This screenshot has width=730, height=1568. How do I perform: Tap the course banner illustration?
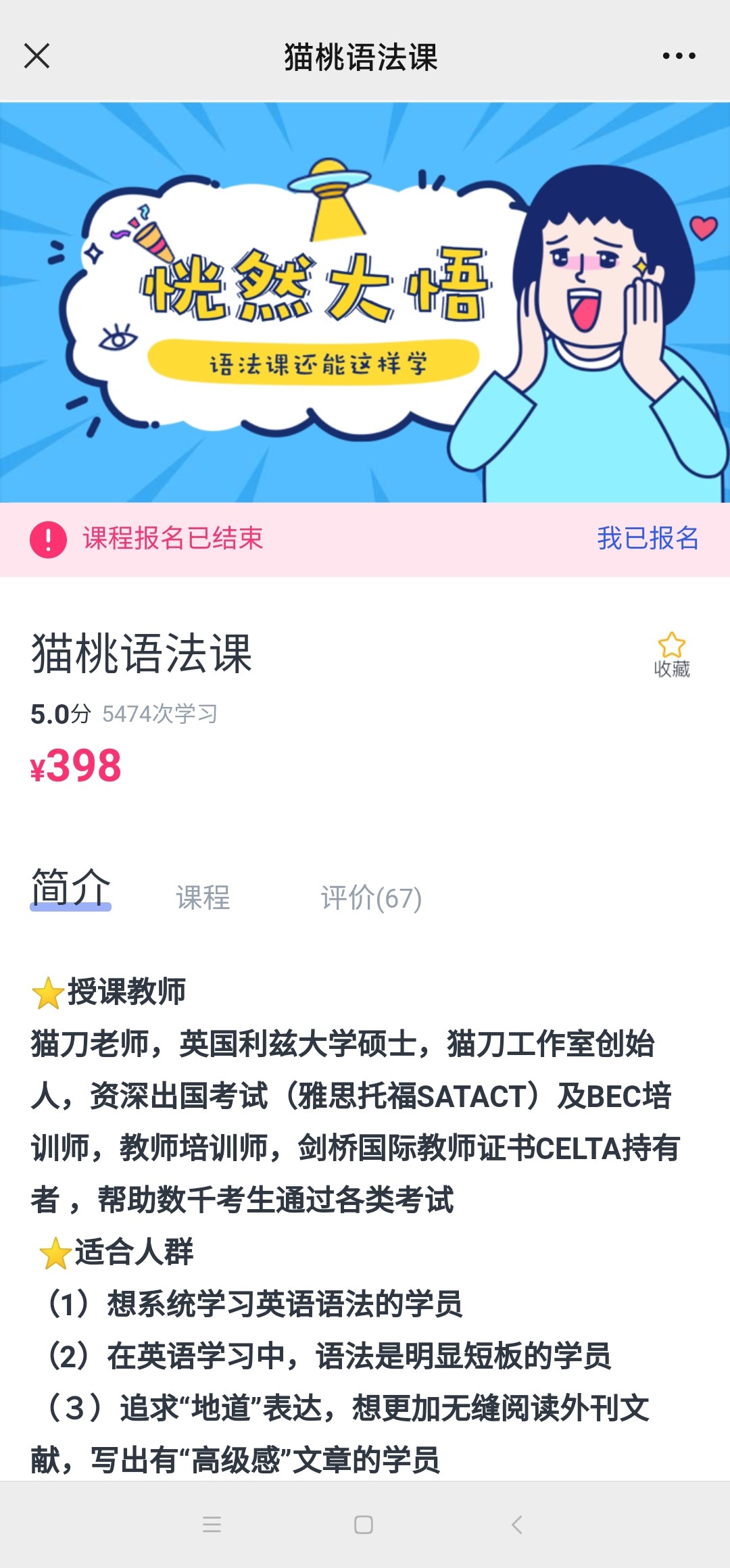pos(365,301)
